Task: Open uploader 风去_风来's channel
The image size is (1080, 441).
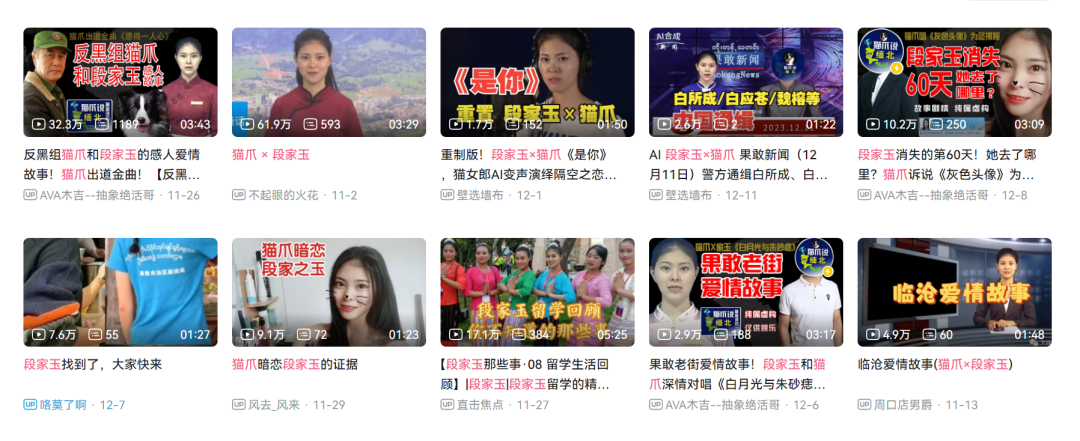Action: 276,405
